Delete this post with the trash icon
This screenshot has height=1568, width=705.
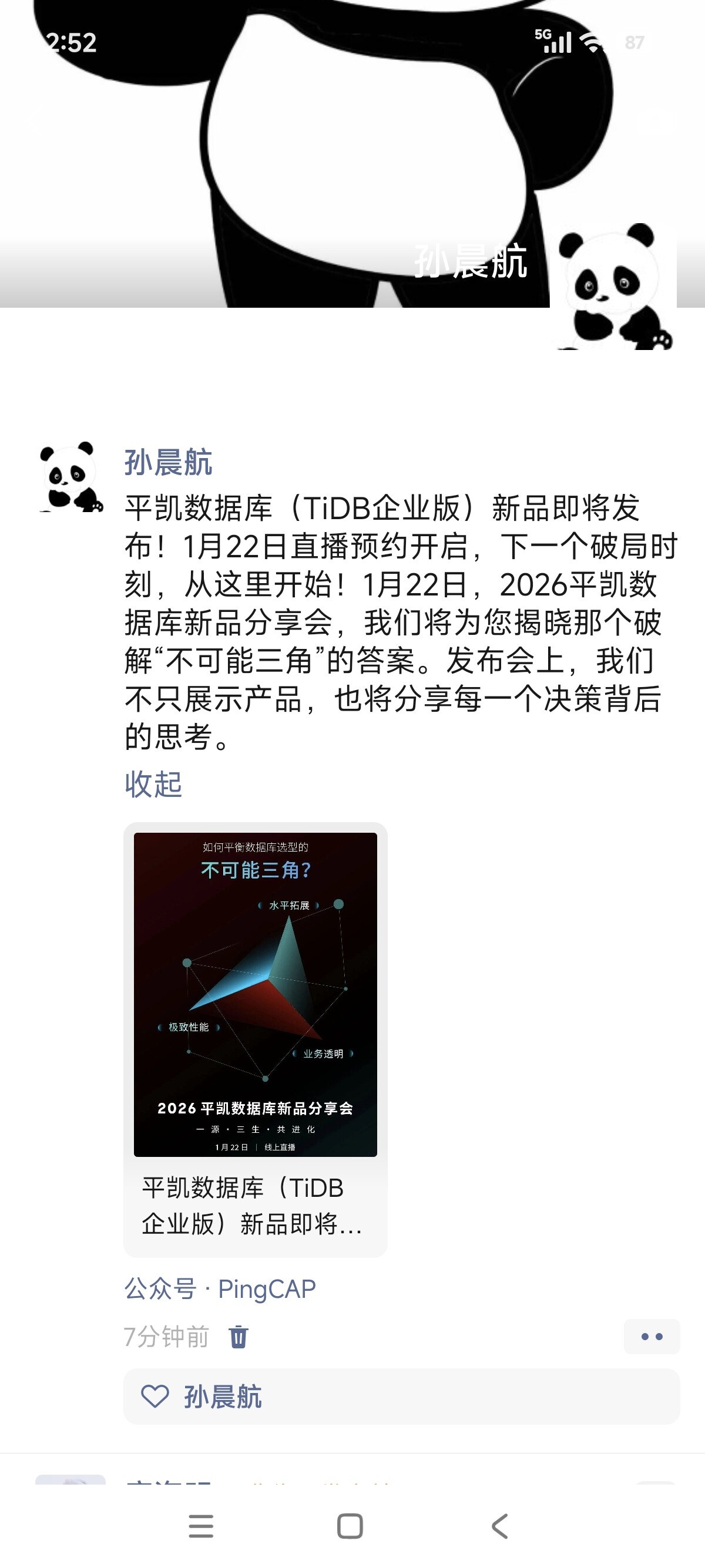click(238, 1337)
